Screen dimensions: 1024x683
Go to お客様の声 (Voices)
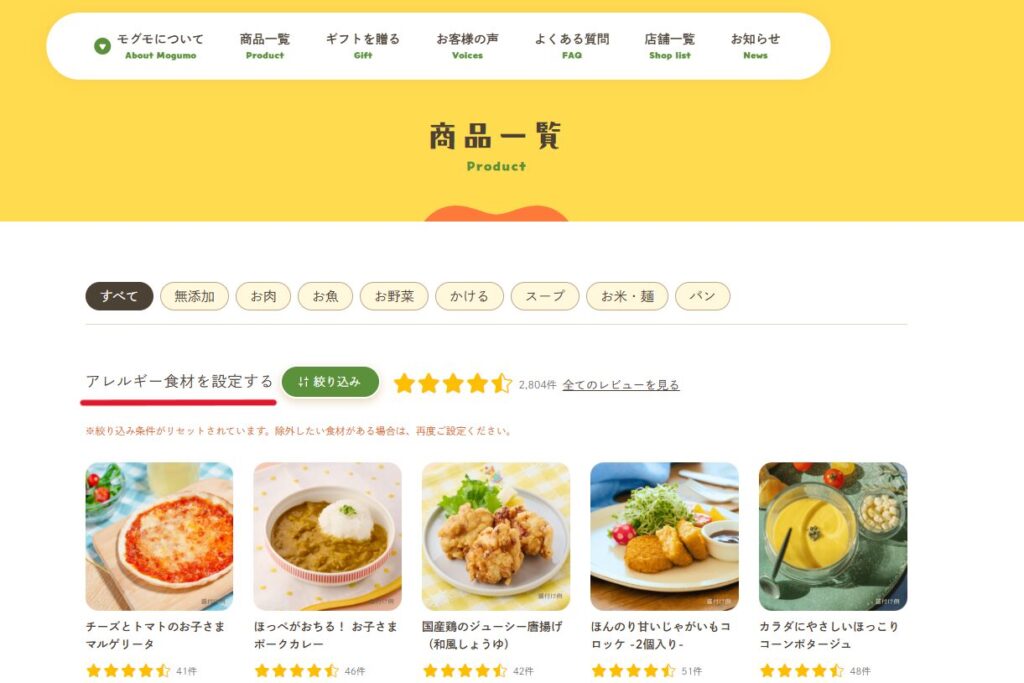[x=467, y=45]
